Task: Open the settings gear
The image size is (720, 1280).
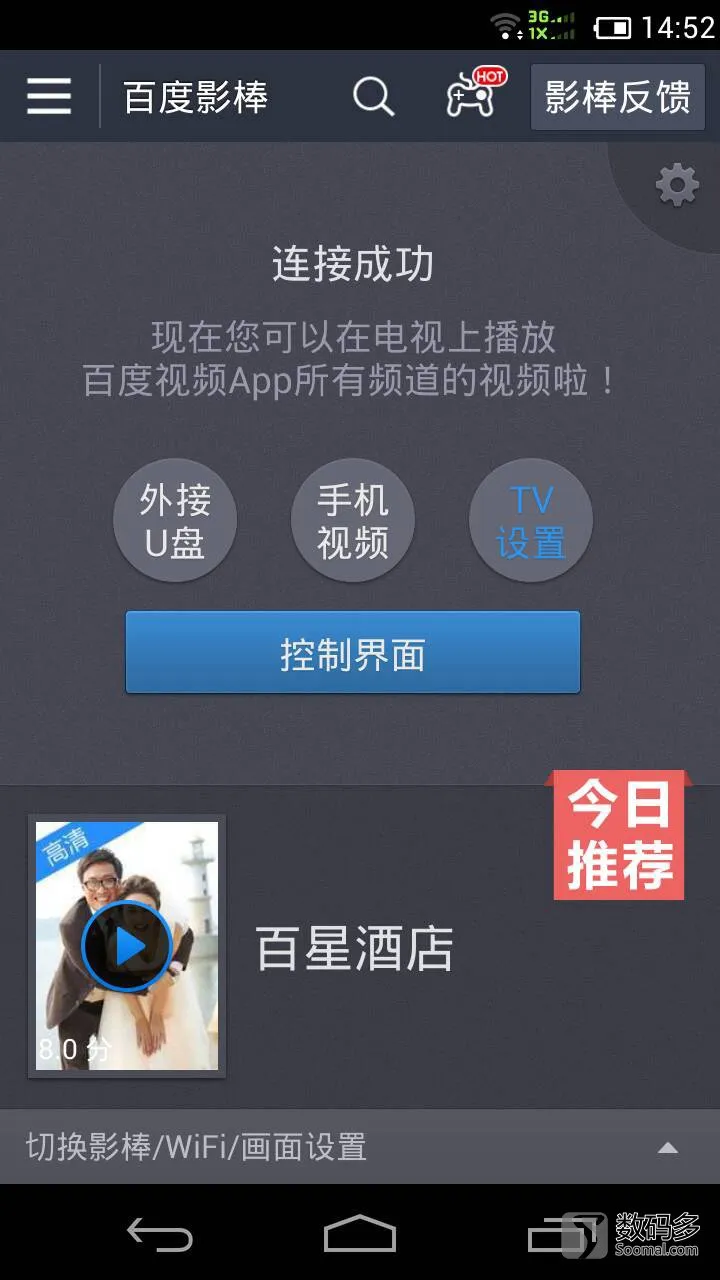Action: (677, 186)
